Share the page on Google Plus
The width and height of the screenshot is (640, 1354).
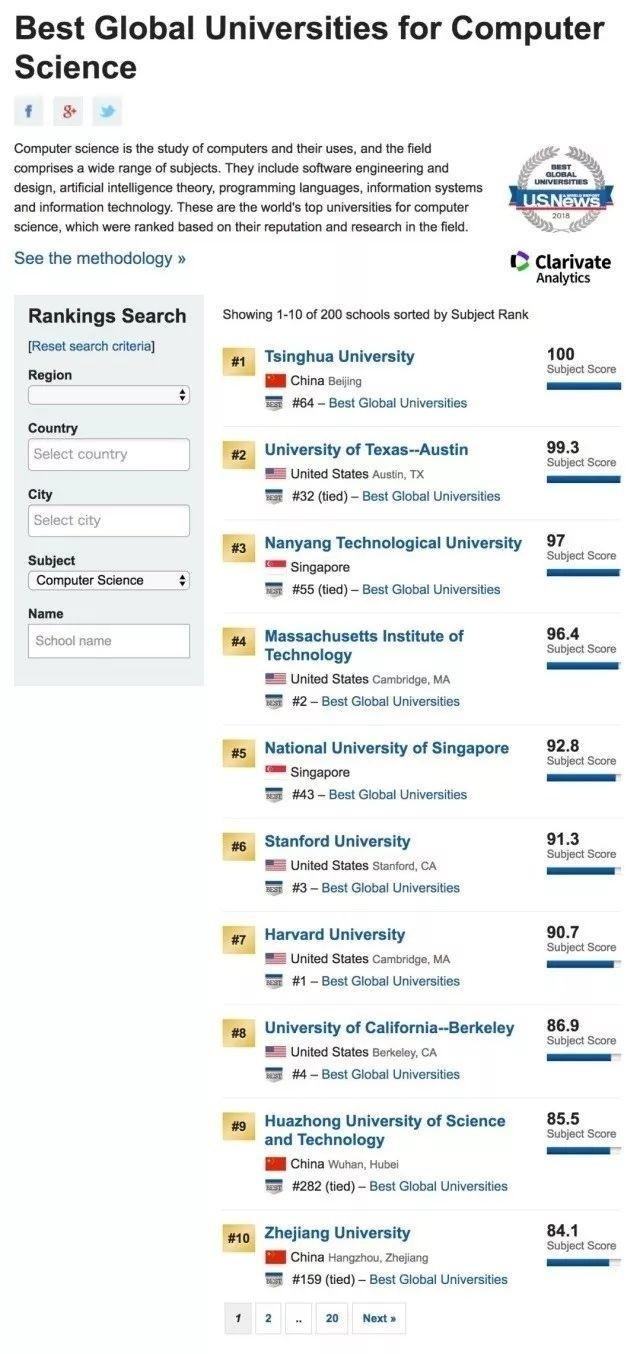coord(68,111)
